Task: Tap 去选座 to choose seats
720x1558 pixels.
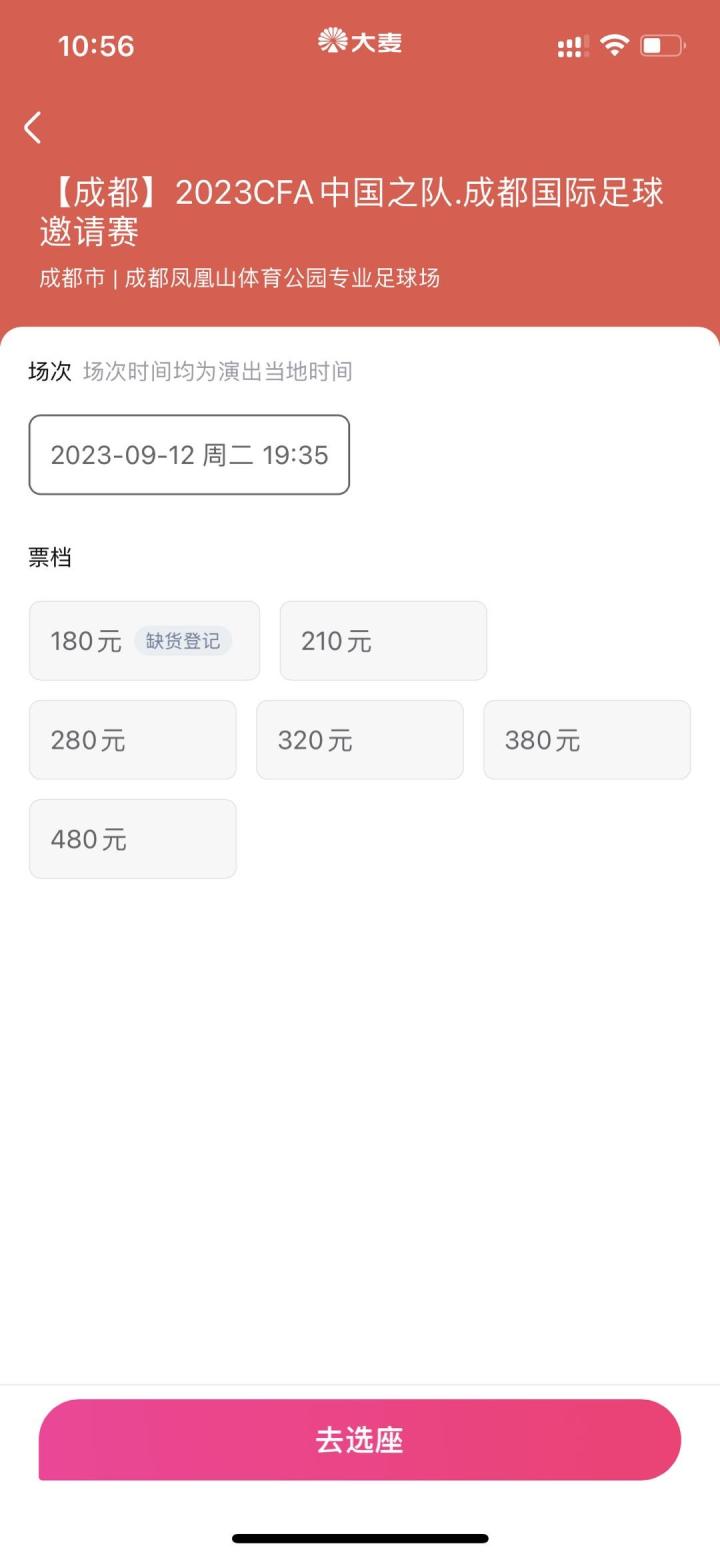Action: click(x=360, y=1440)
